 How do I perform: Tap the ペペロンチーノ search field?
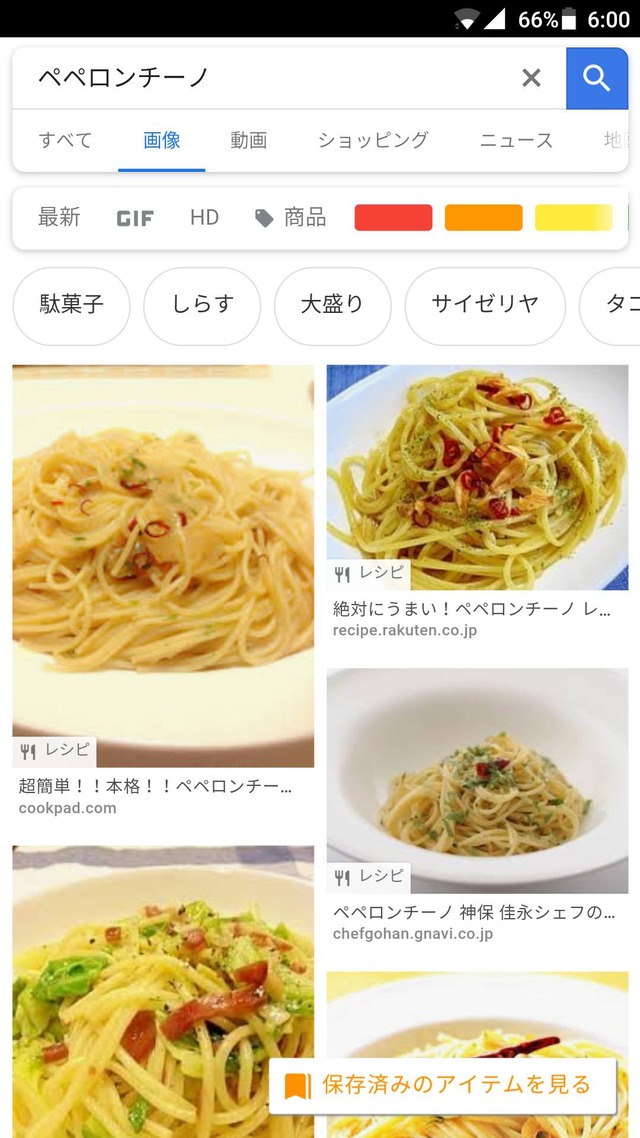coord(260,77)
